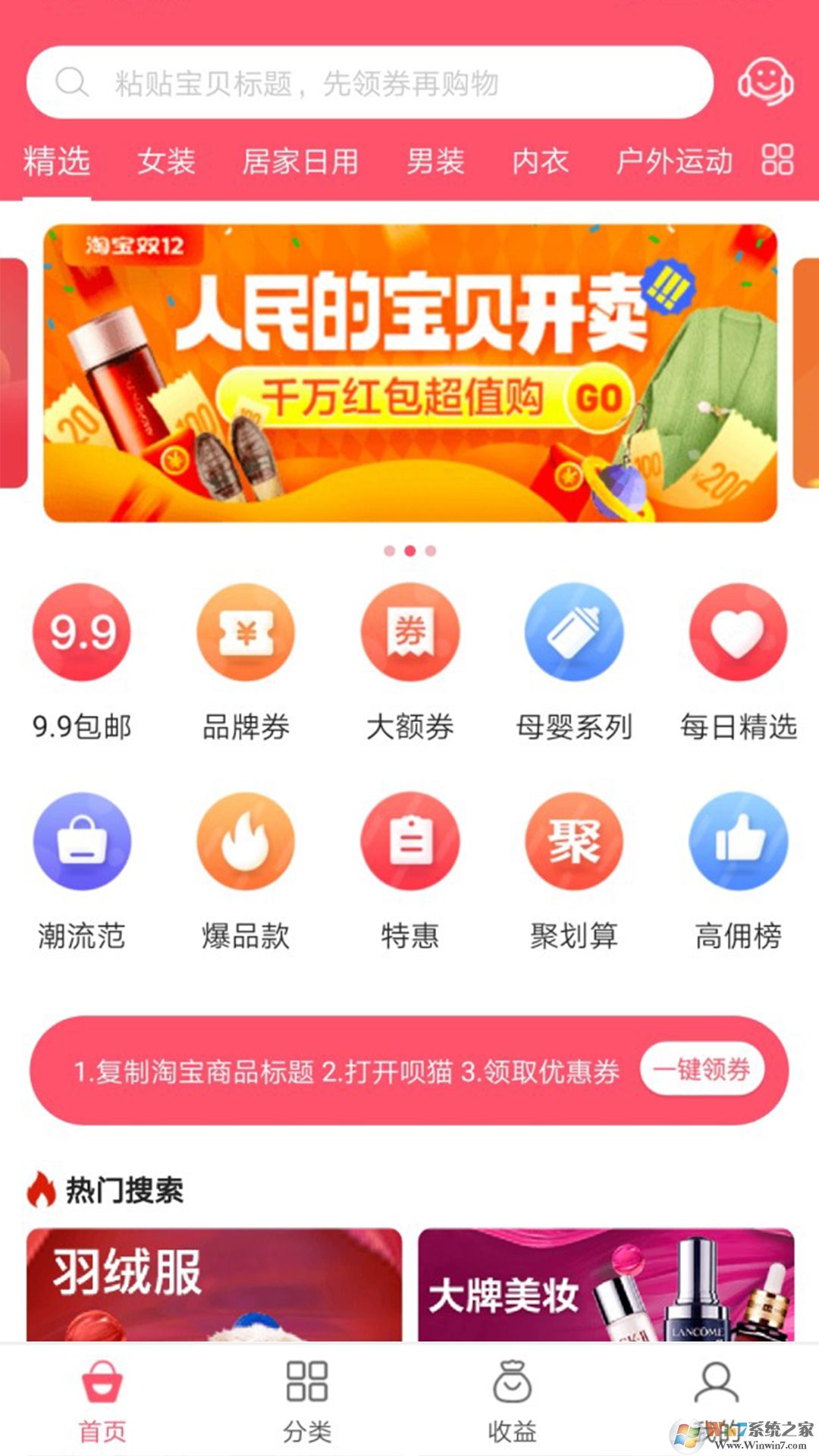The height and width of the screenshot is (1456, 819).
Task: Open customer service headset icon
Action: coord(766,82)
